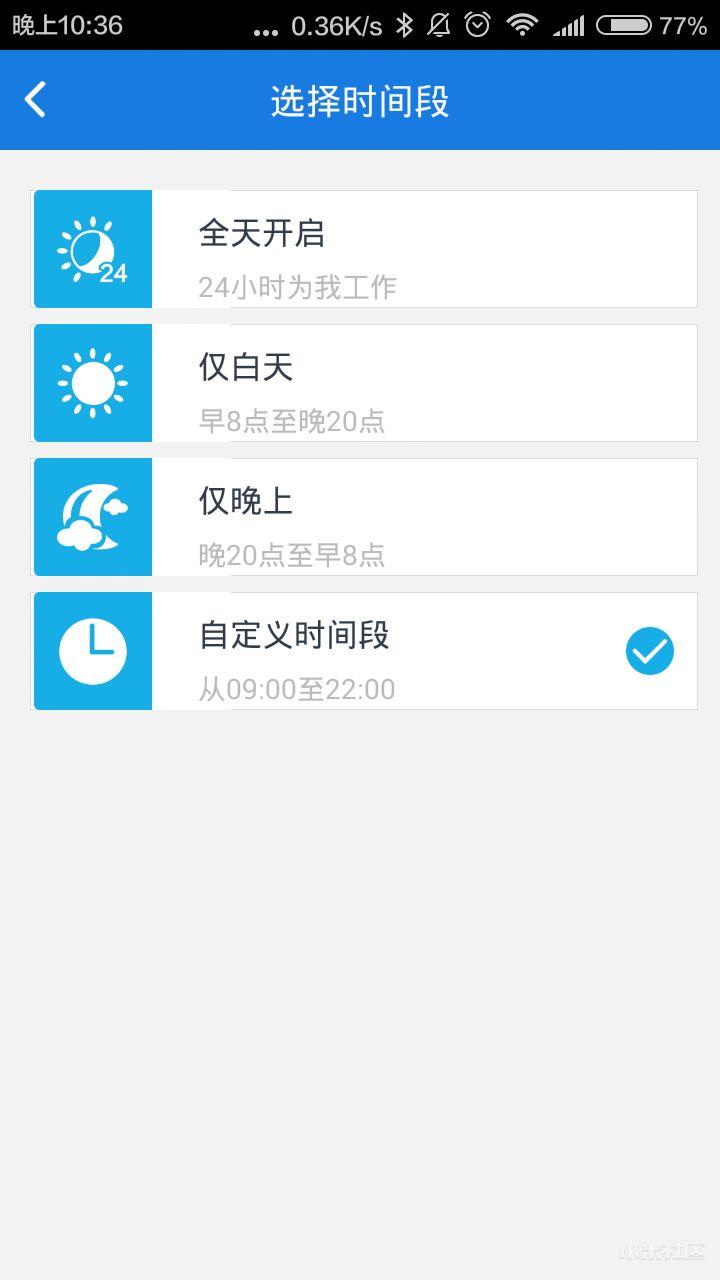Tap the moon-and-clouds icon for 仅晚上
The image size is (720, 1280).
92,516
